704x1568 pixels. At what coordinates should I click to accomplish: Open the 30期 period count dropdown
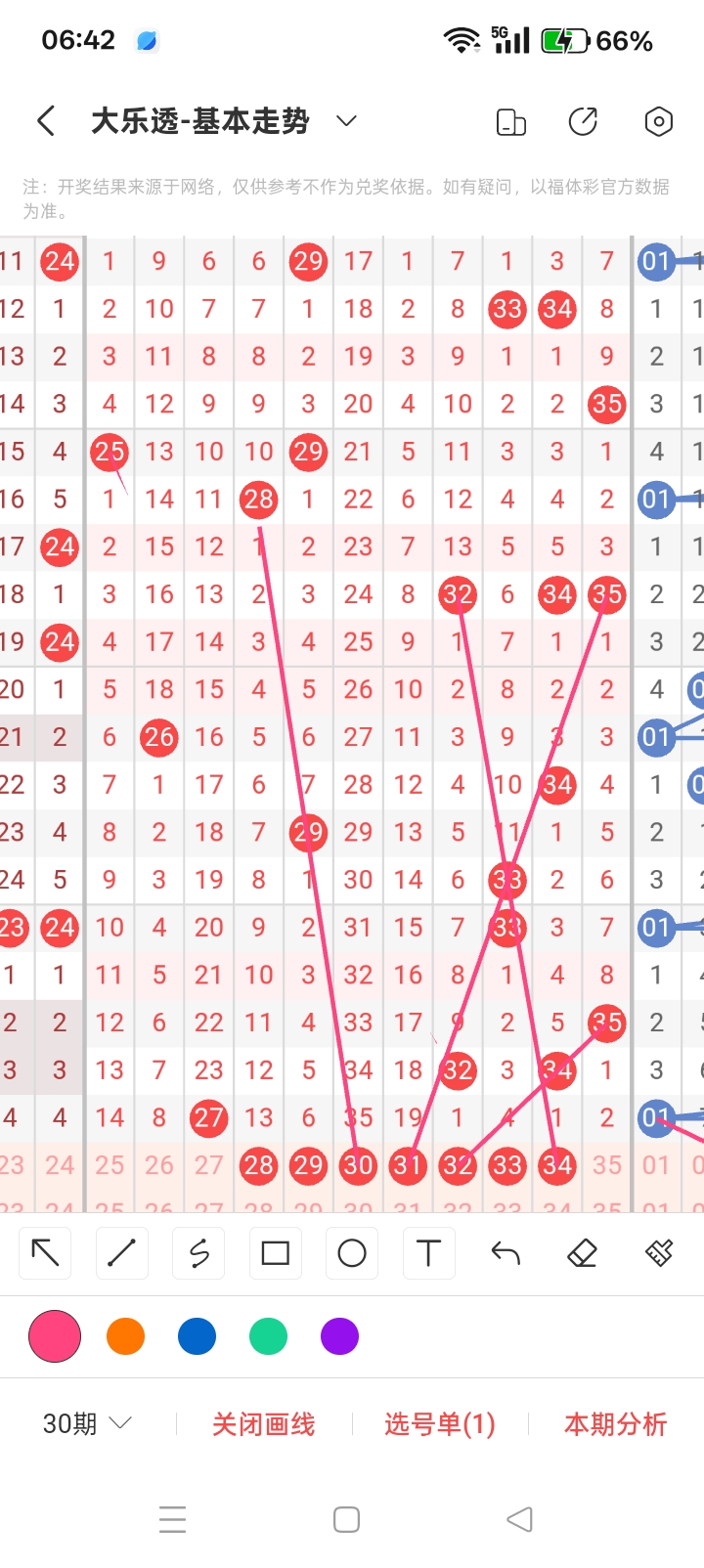coord(87,1423)
